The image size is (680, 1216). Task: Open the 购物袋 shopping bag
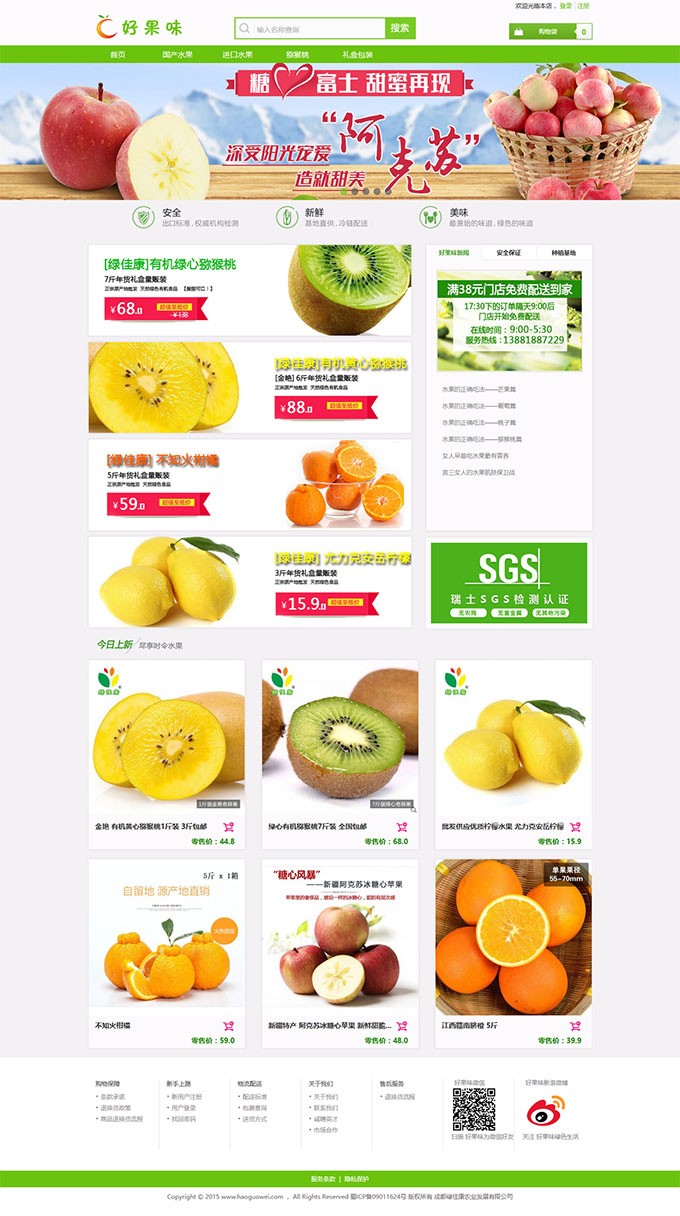tap(550, 32)
